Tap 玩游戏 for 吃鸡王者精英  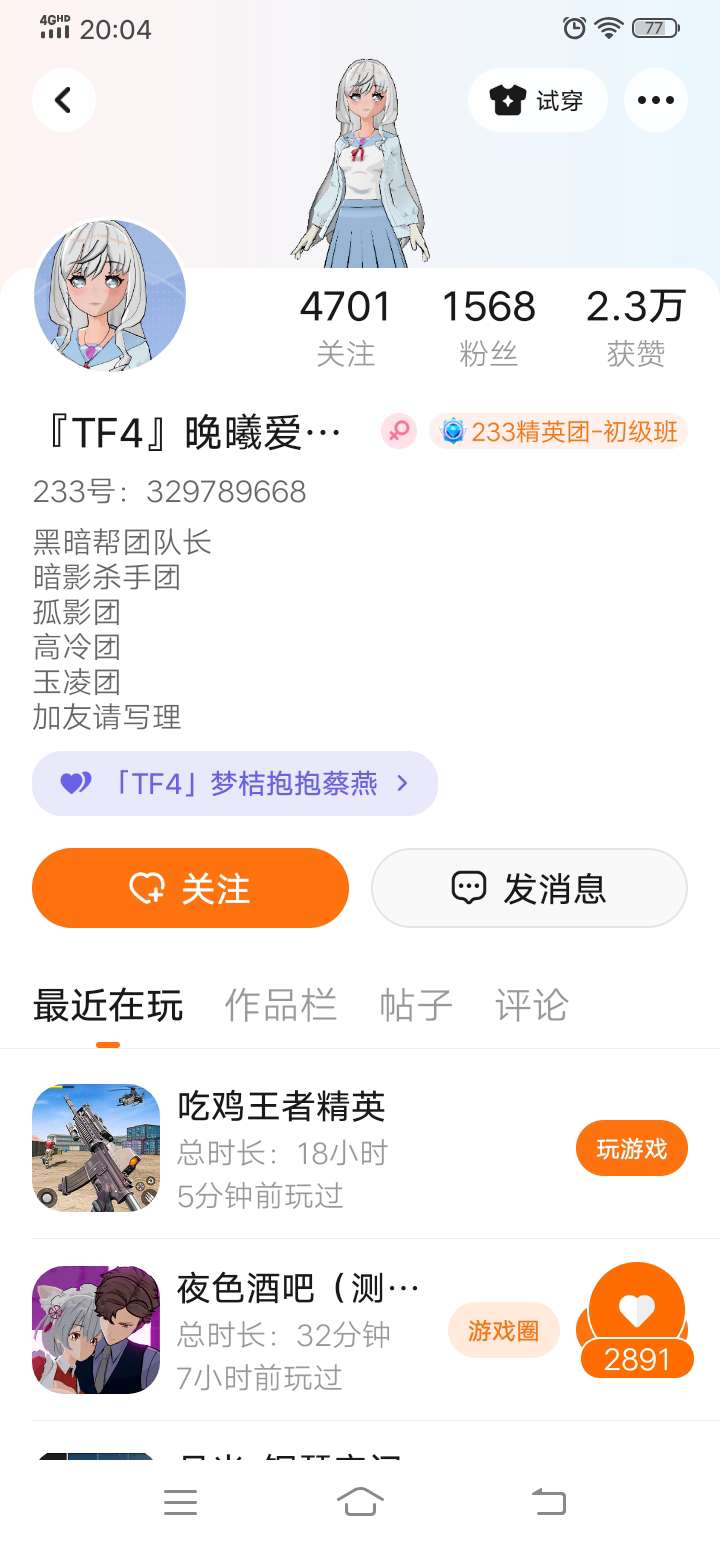coord(631,1149)
